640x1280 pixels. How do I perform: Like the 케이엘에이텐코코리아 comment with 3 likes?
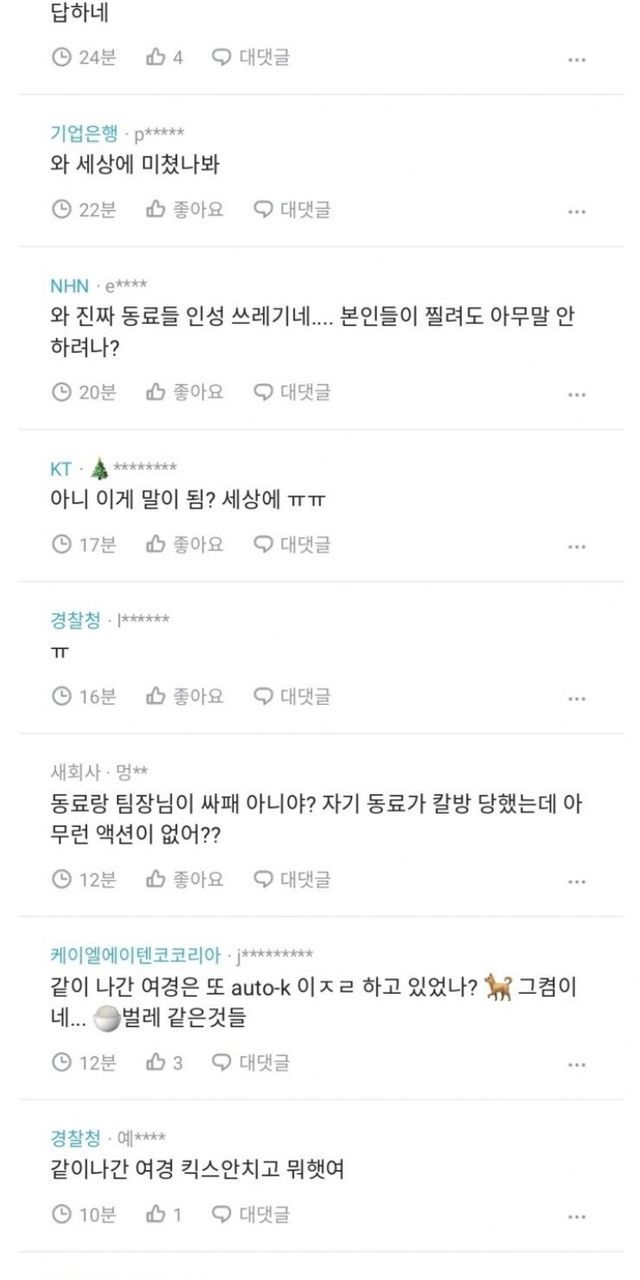click(165, 1062)
